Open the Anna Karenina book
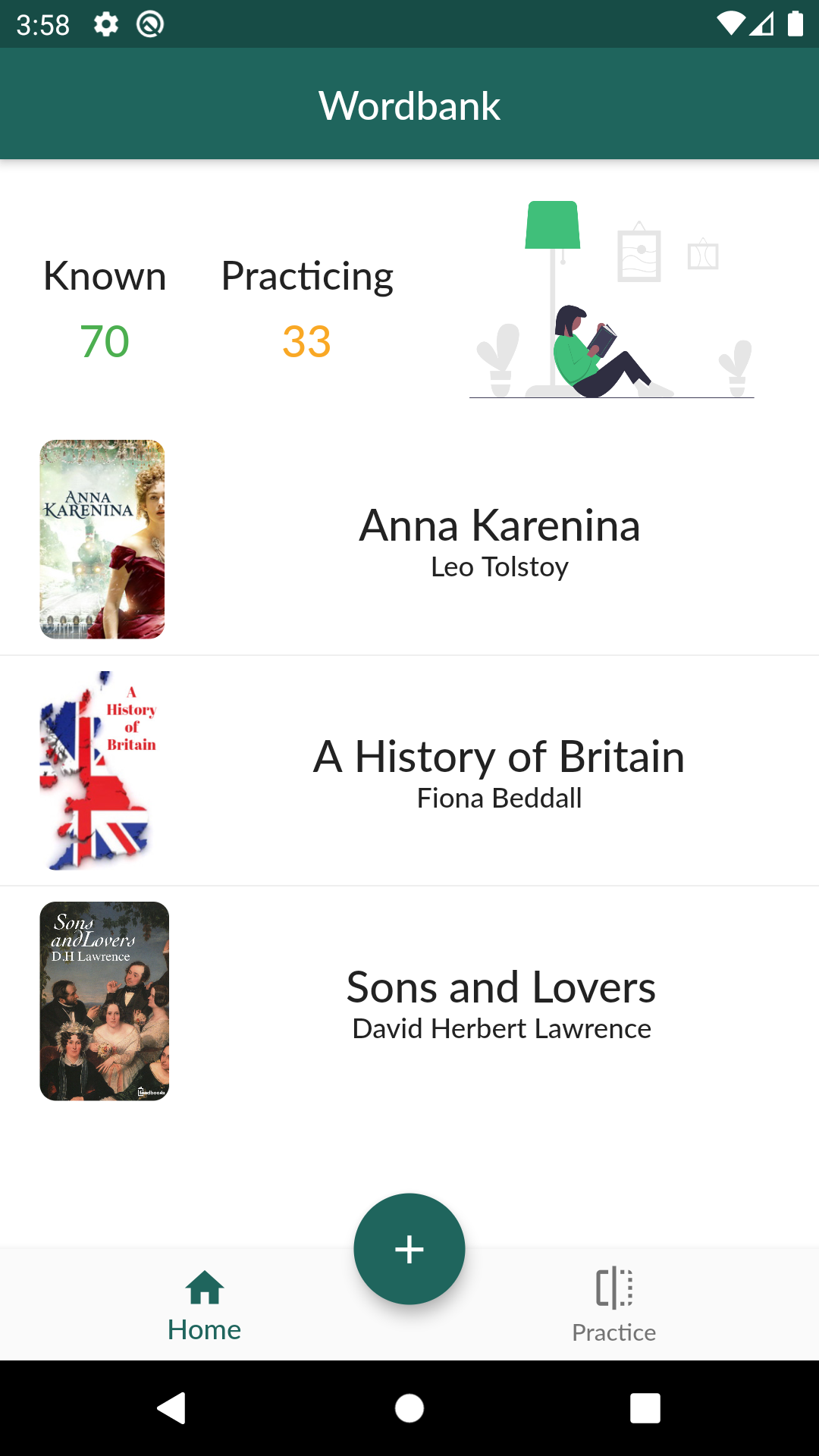 coord(409,540)
